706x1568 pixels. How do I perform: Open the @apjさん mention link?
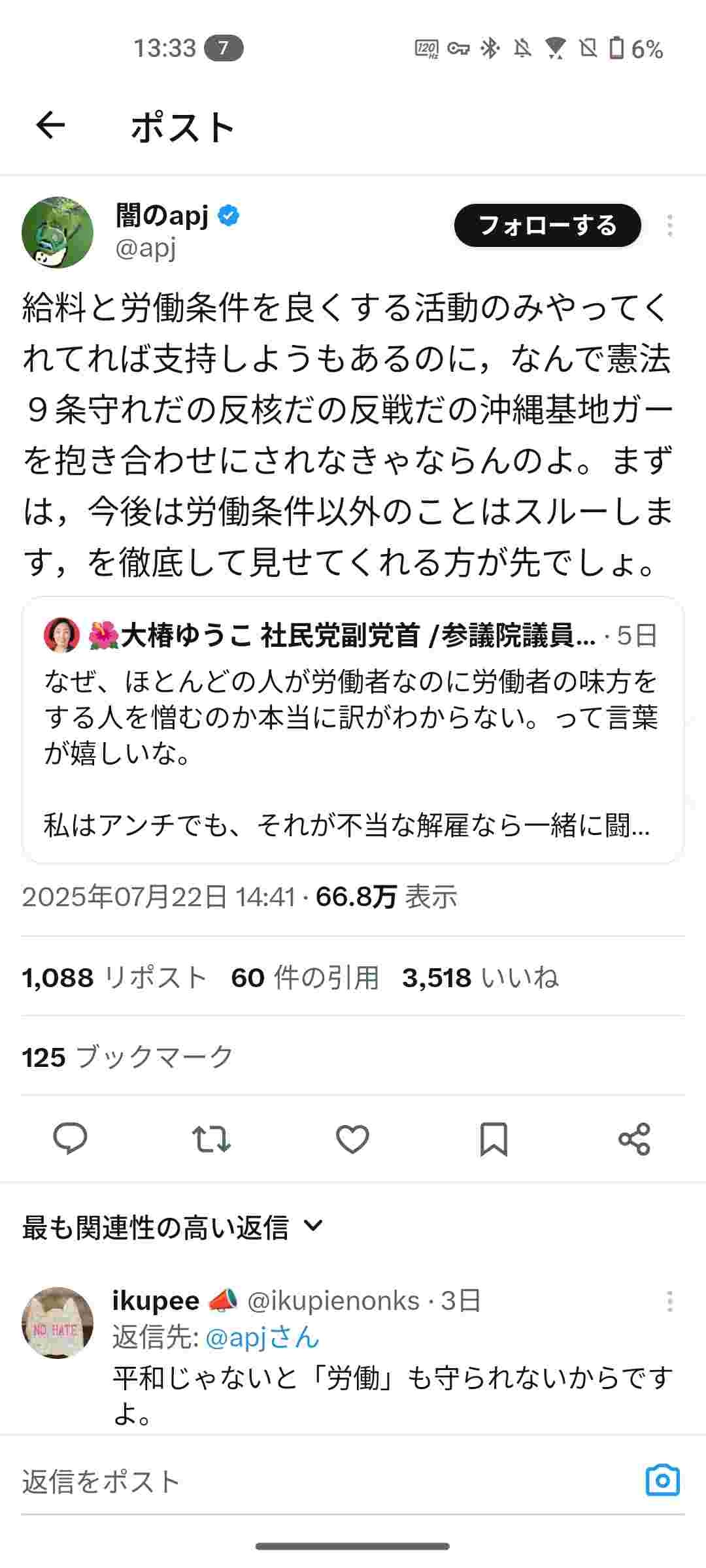pyautogui.click(x=262, y=1337)
